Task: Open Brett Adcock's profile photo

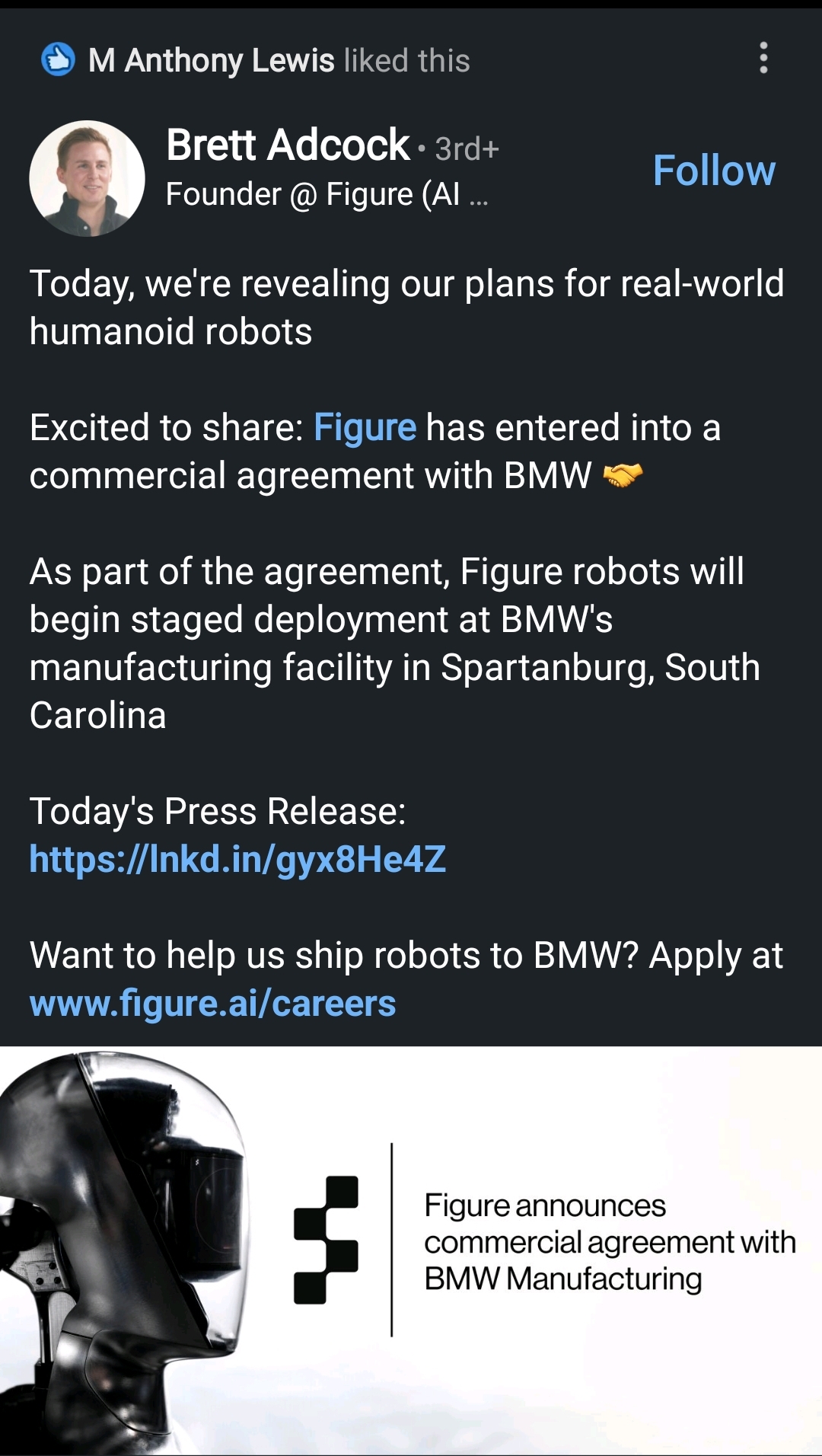Action: click(87, 178)
